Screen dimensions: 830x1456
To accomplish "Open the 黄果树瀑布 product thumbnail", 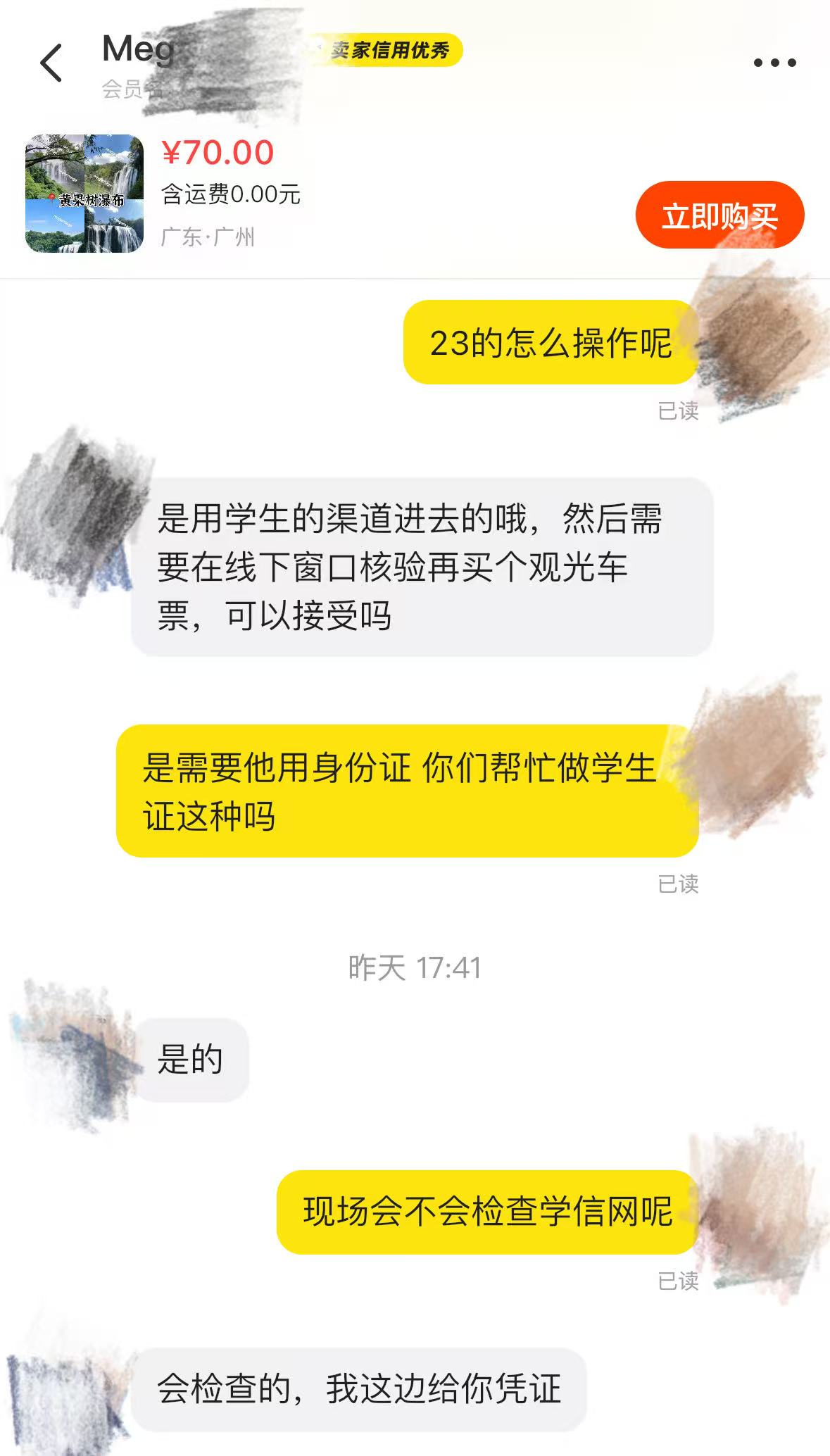I will (x=84, y=194).
